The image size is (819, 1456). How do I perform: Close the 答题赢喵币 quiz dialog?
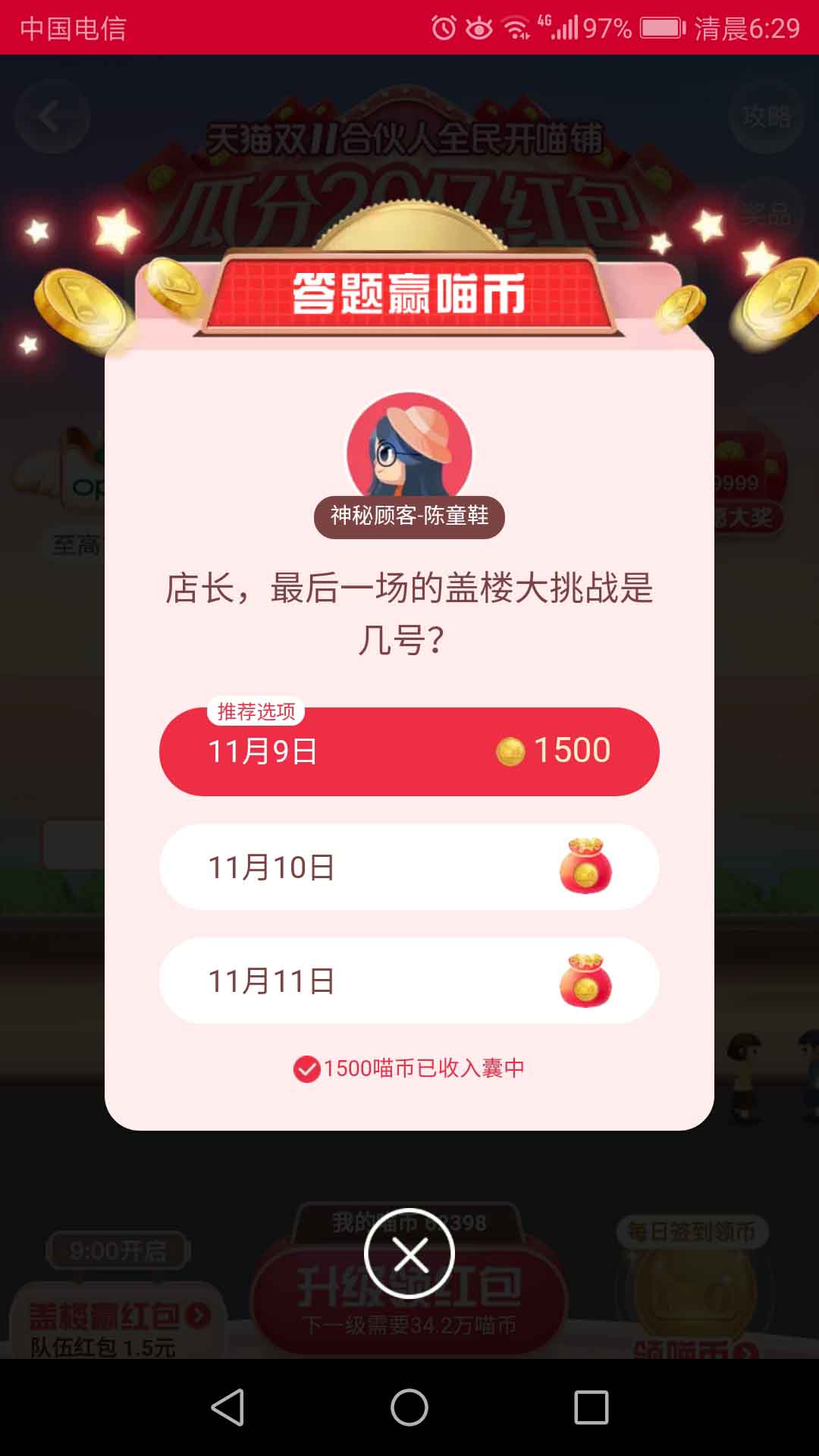(409, 1254)
